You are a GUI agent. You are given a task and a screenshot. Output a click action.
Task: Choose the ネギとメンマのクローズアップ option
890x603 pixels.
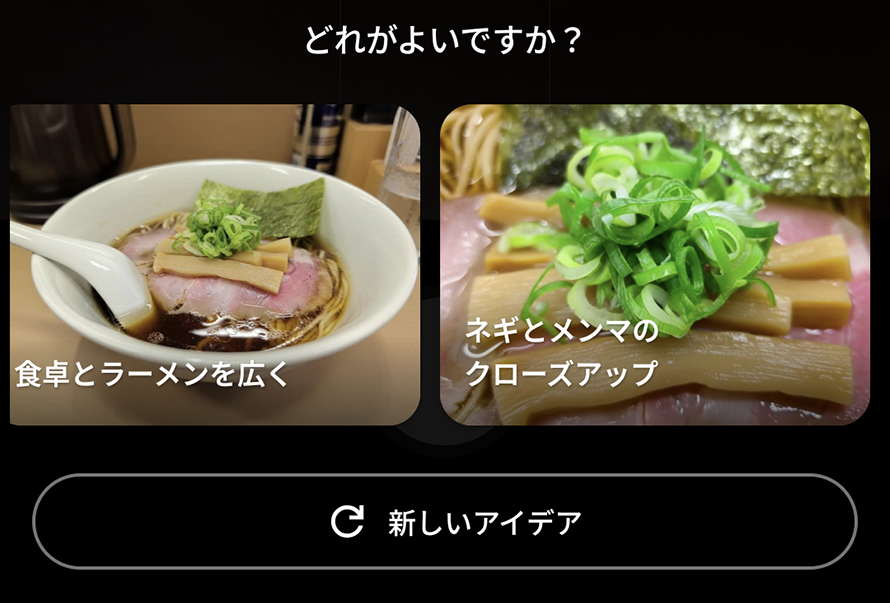[655, 265]
